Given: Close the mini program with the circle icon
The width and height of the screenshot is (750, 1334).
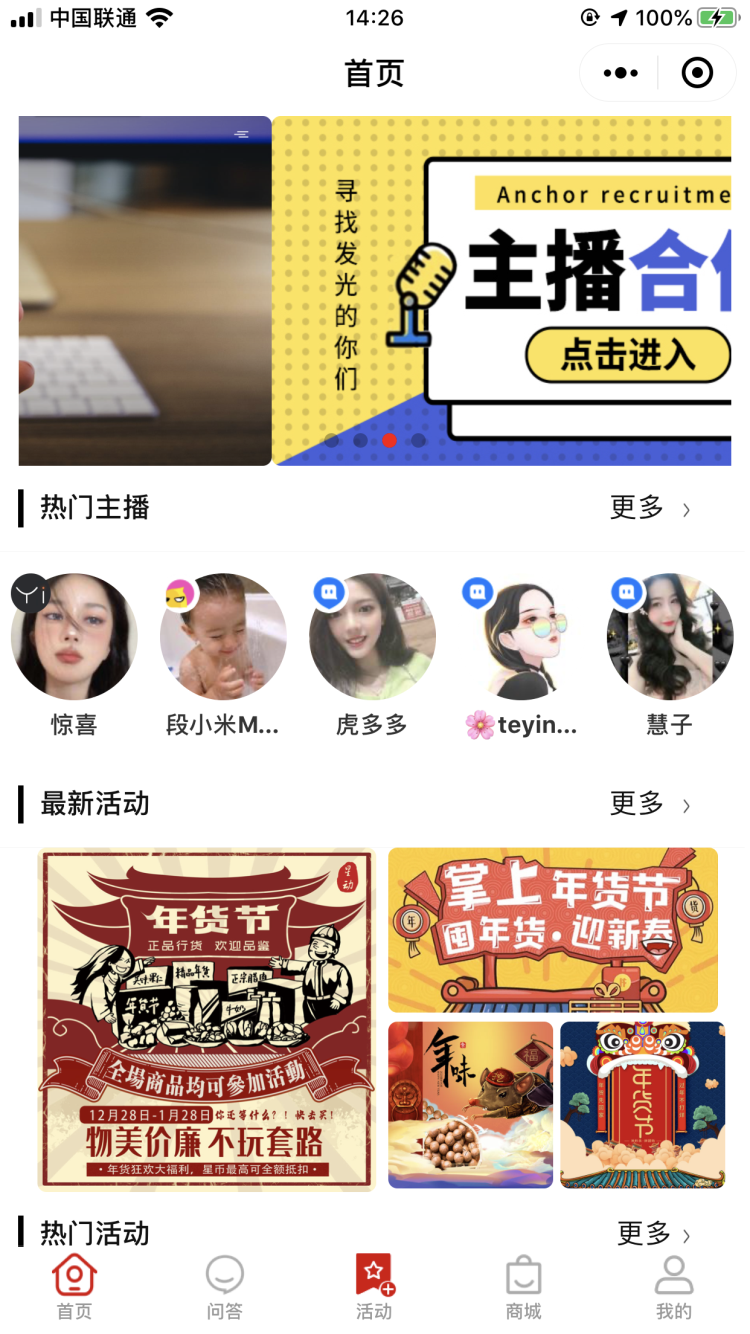Looking at the screenshot, I should [696, 73].
